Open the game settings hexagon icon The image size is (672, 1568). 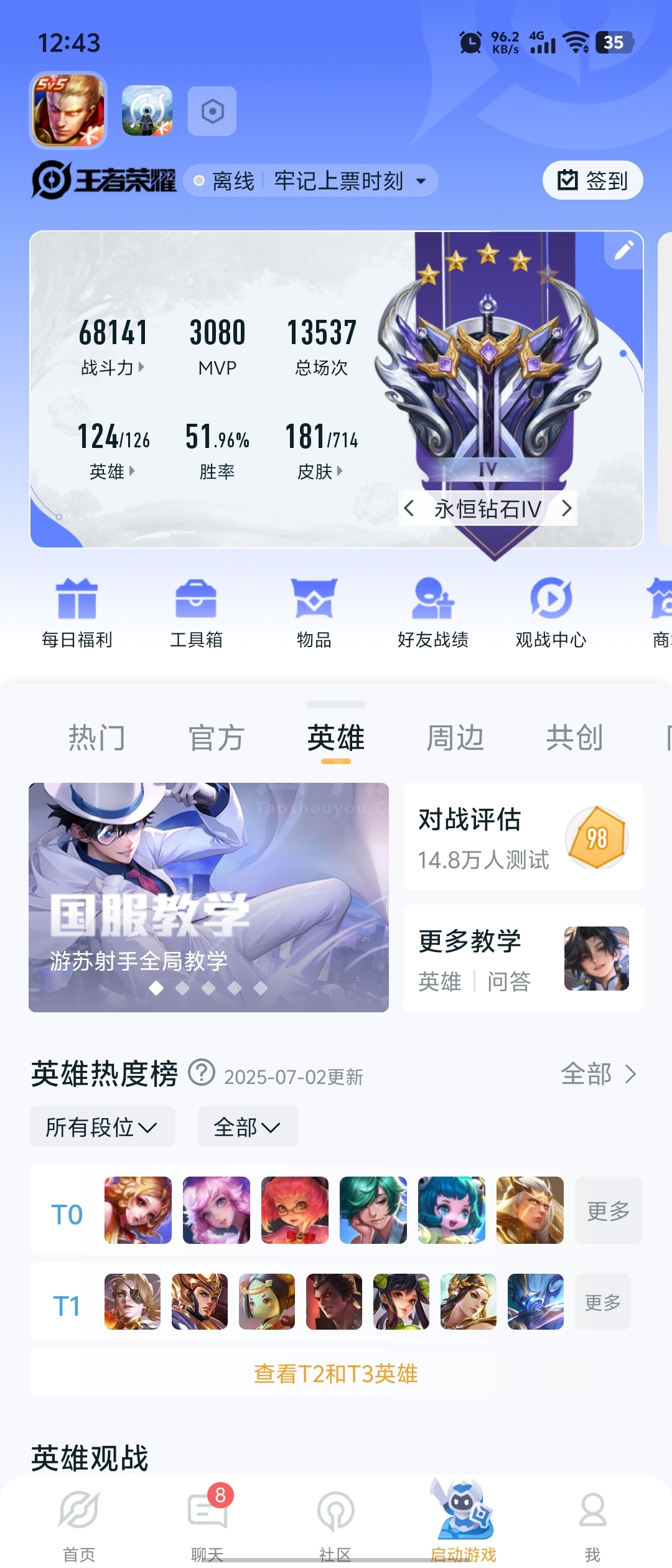[212, 111]
